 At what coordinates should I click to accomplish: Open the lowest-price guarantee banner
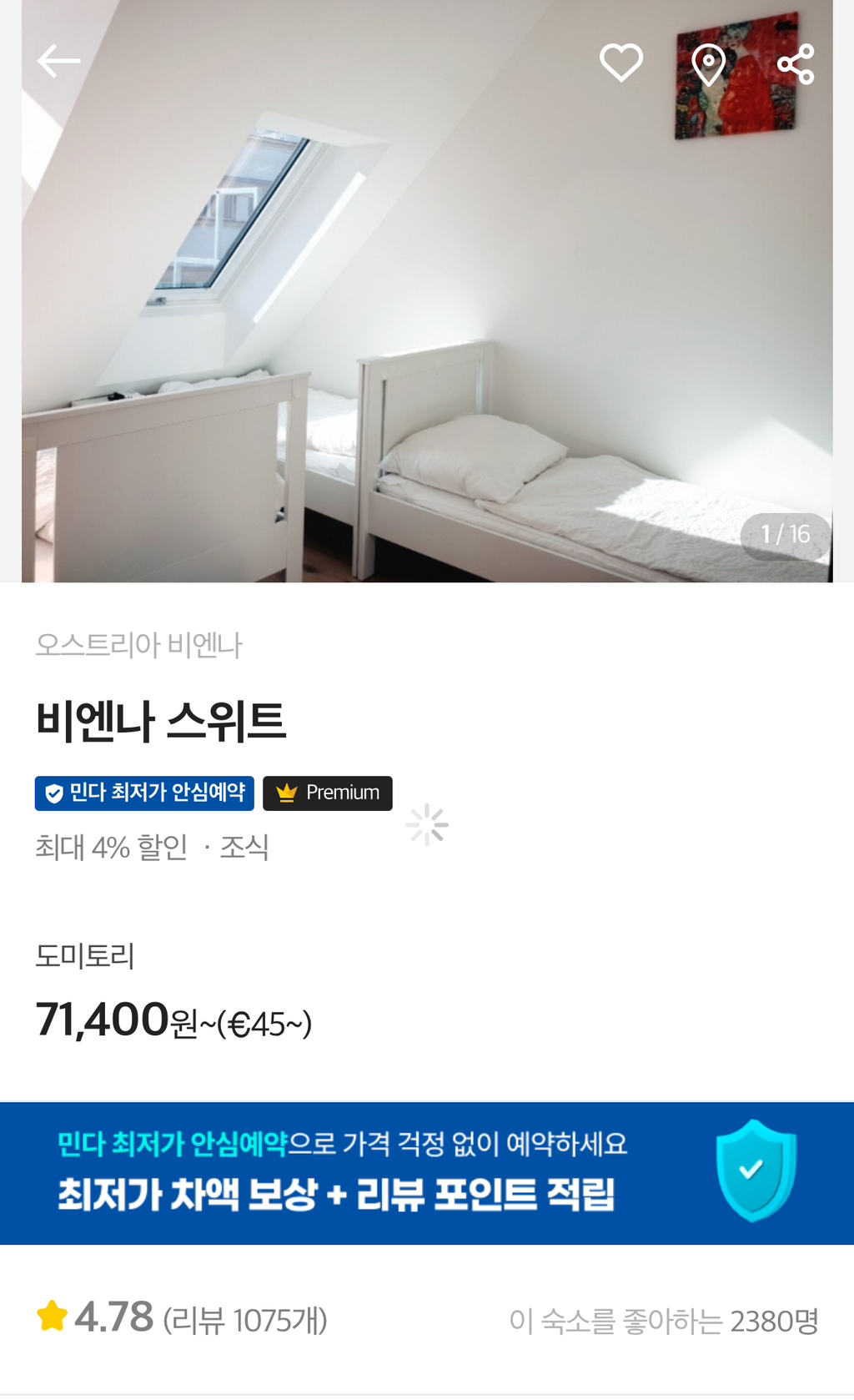coord(427,1172)
